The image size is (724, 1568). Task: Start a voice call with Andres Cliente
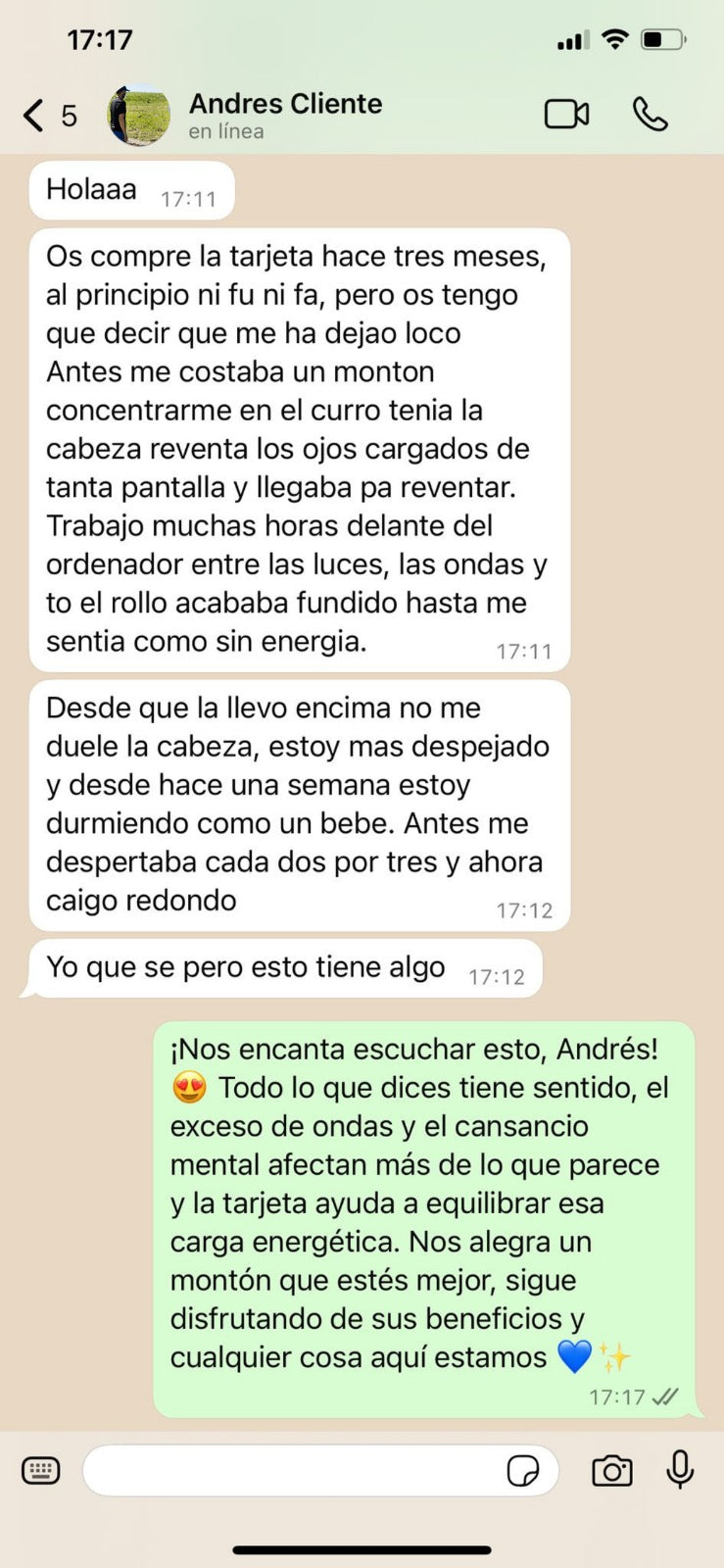(650, 115)
